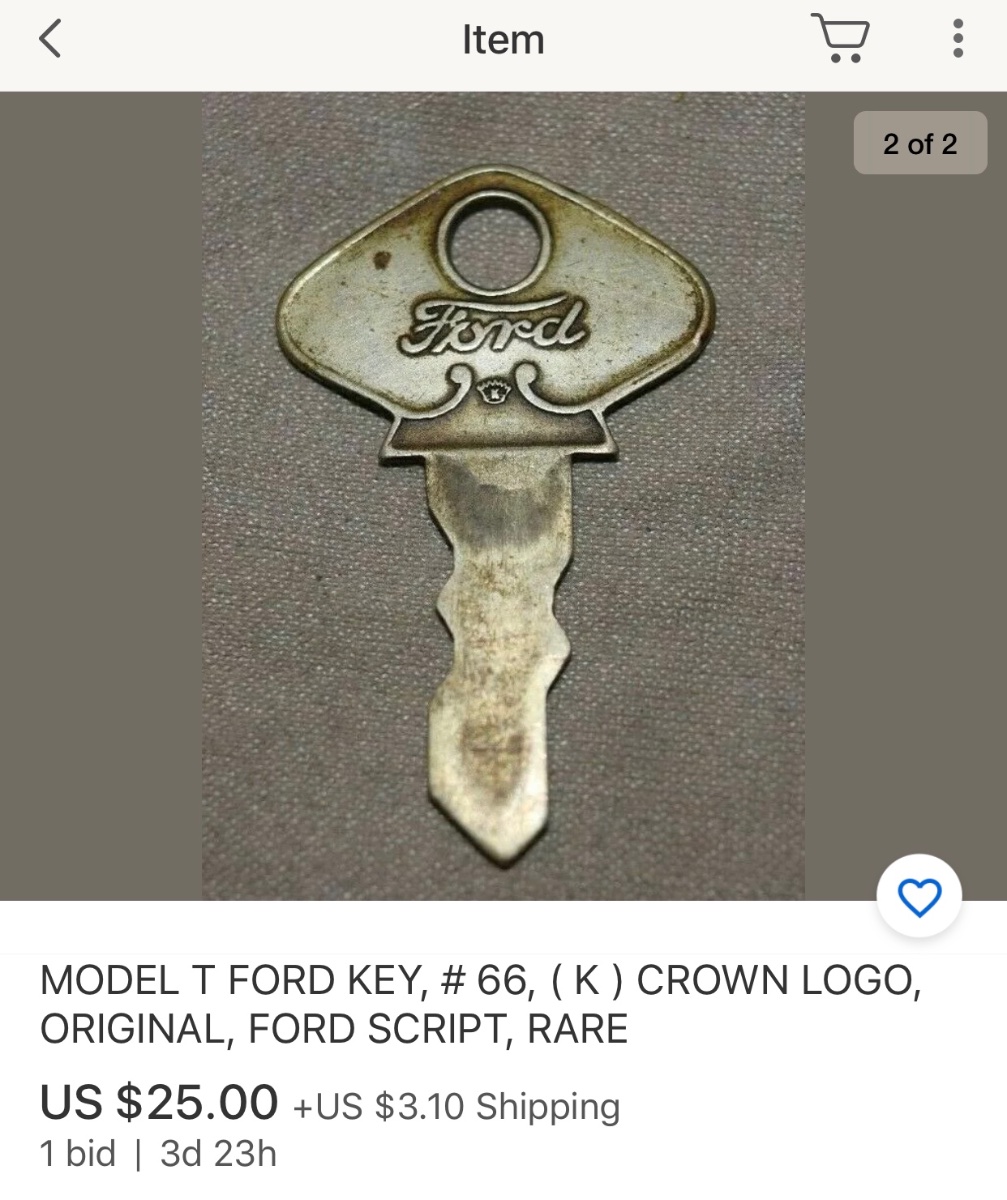Open the overflow menu
The width and height of the screenshot is (1007, 1200).
(x=957, y=39)
